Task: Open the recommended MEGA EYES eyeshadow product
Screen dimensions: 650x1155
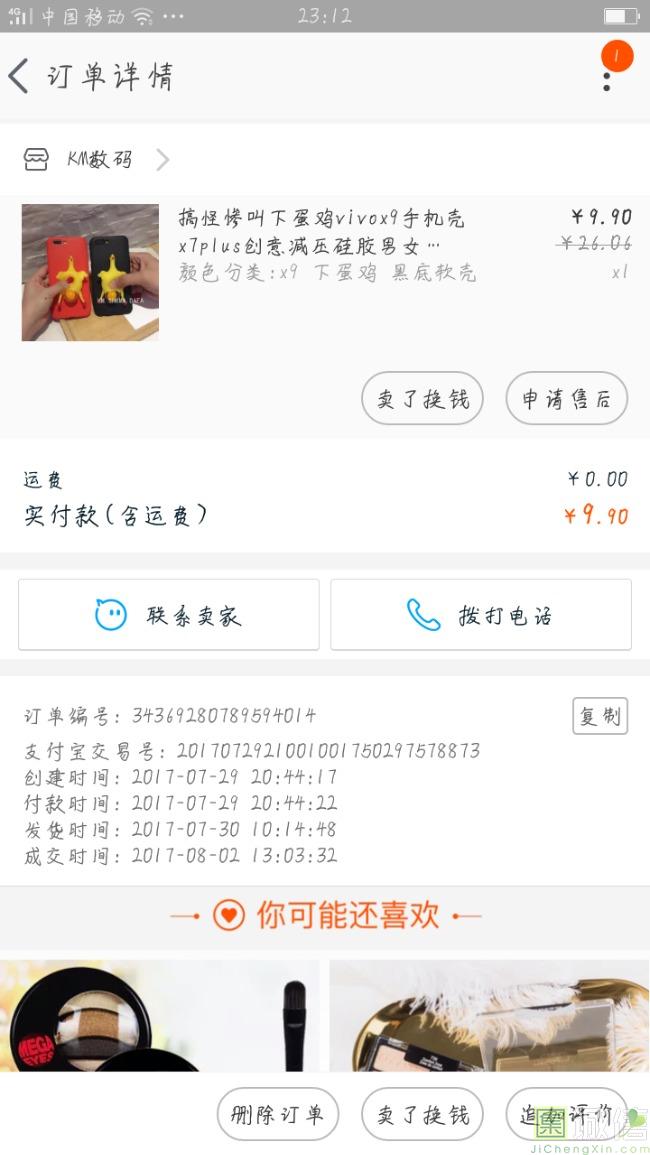Action: pyautogui.click(x=160, y=1015)
